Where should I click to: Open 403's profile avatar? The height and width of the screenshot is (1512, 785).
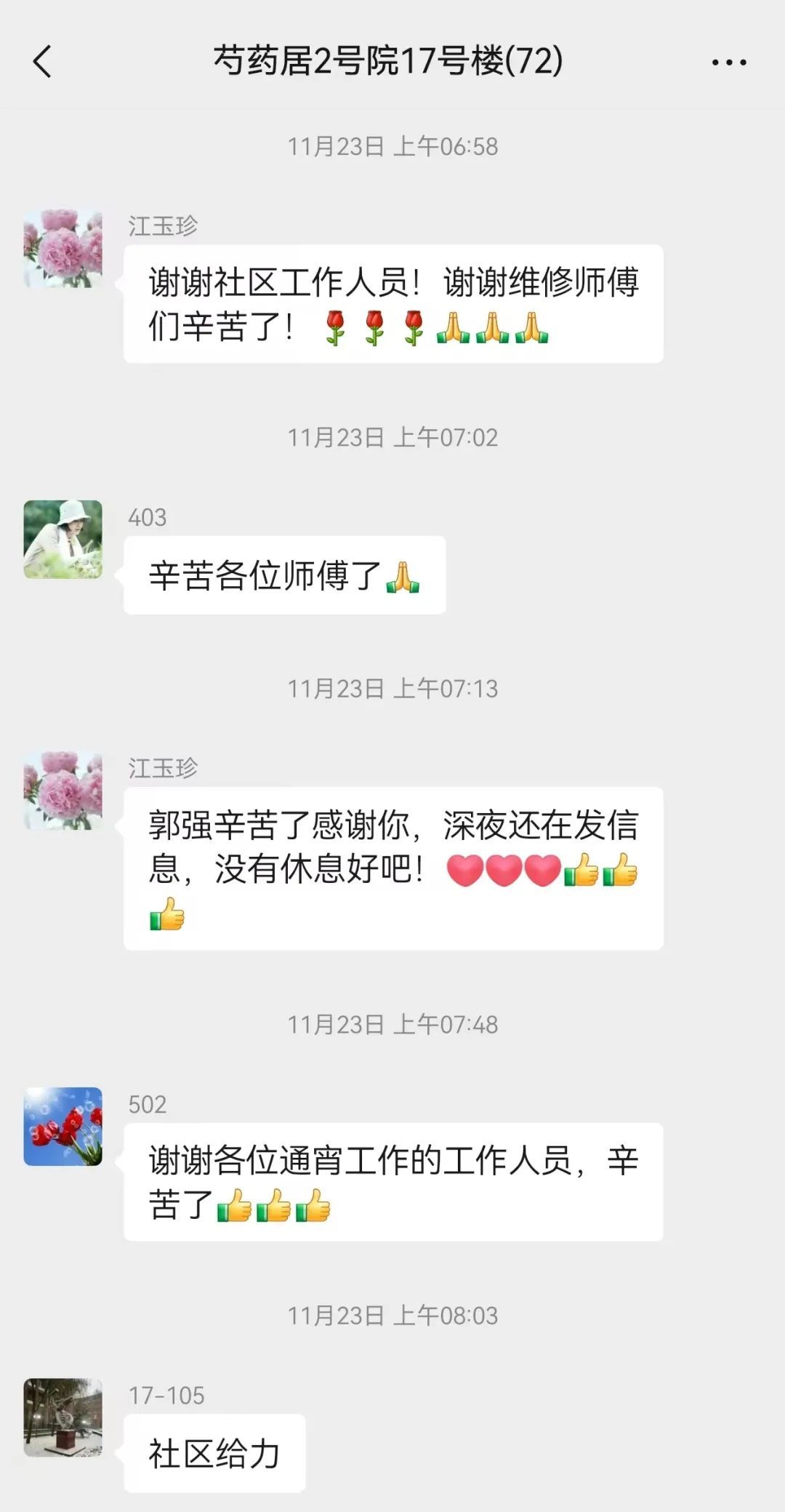tap(63, 539)
